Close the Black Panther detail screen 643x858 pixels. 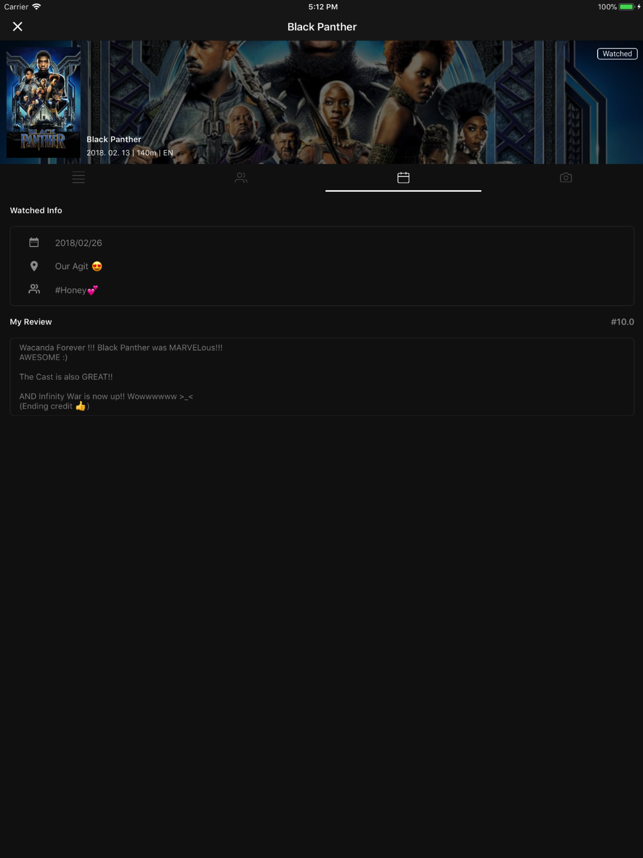click(x=17, y=27)
